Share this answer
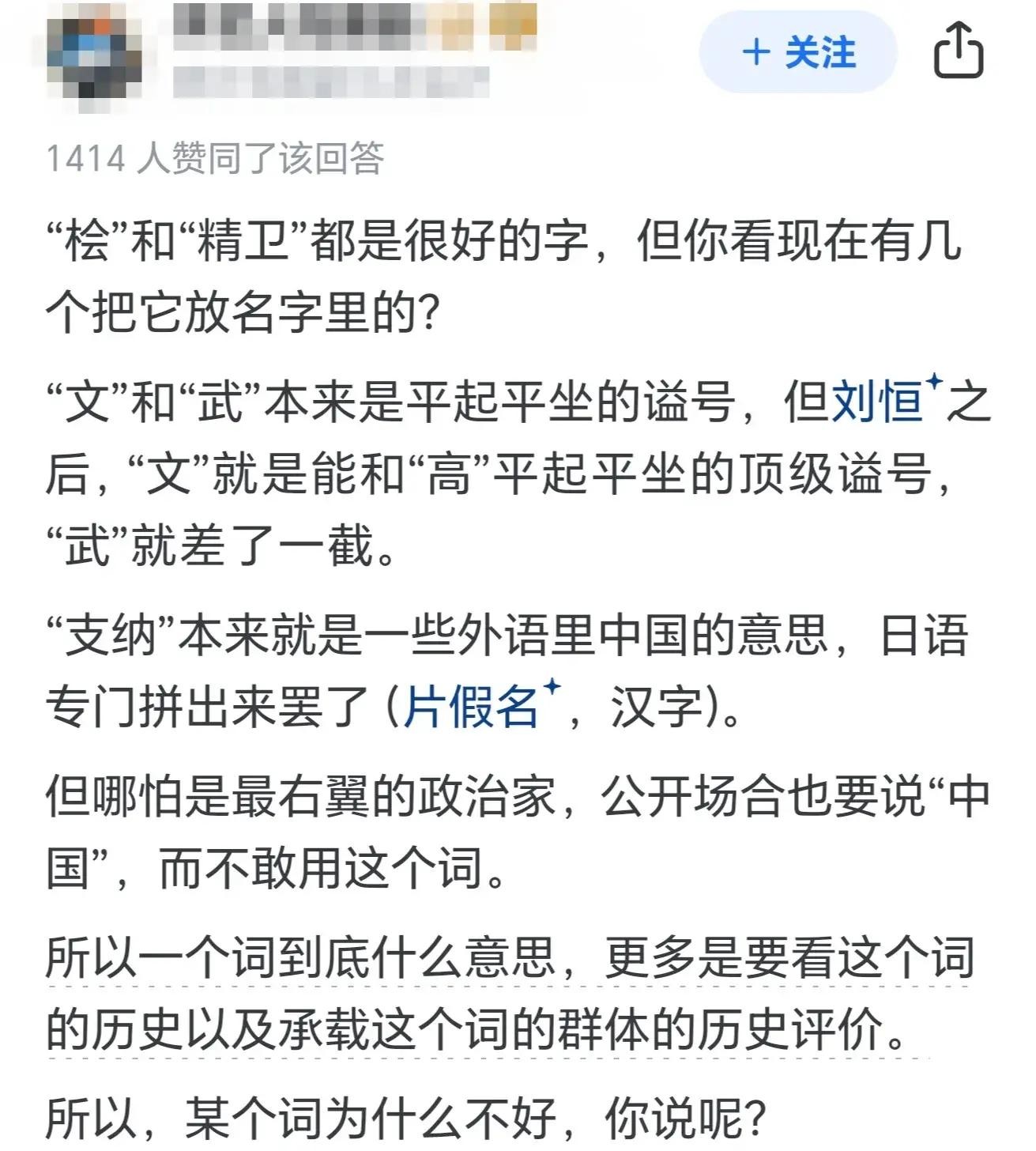 958,51
